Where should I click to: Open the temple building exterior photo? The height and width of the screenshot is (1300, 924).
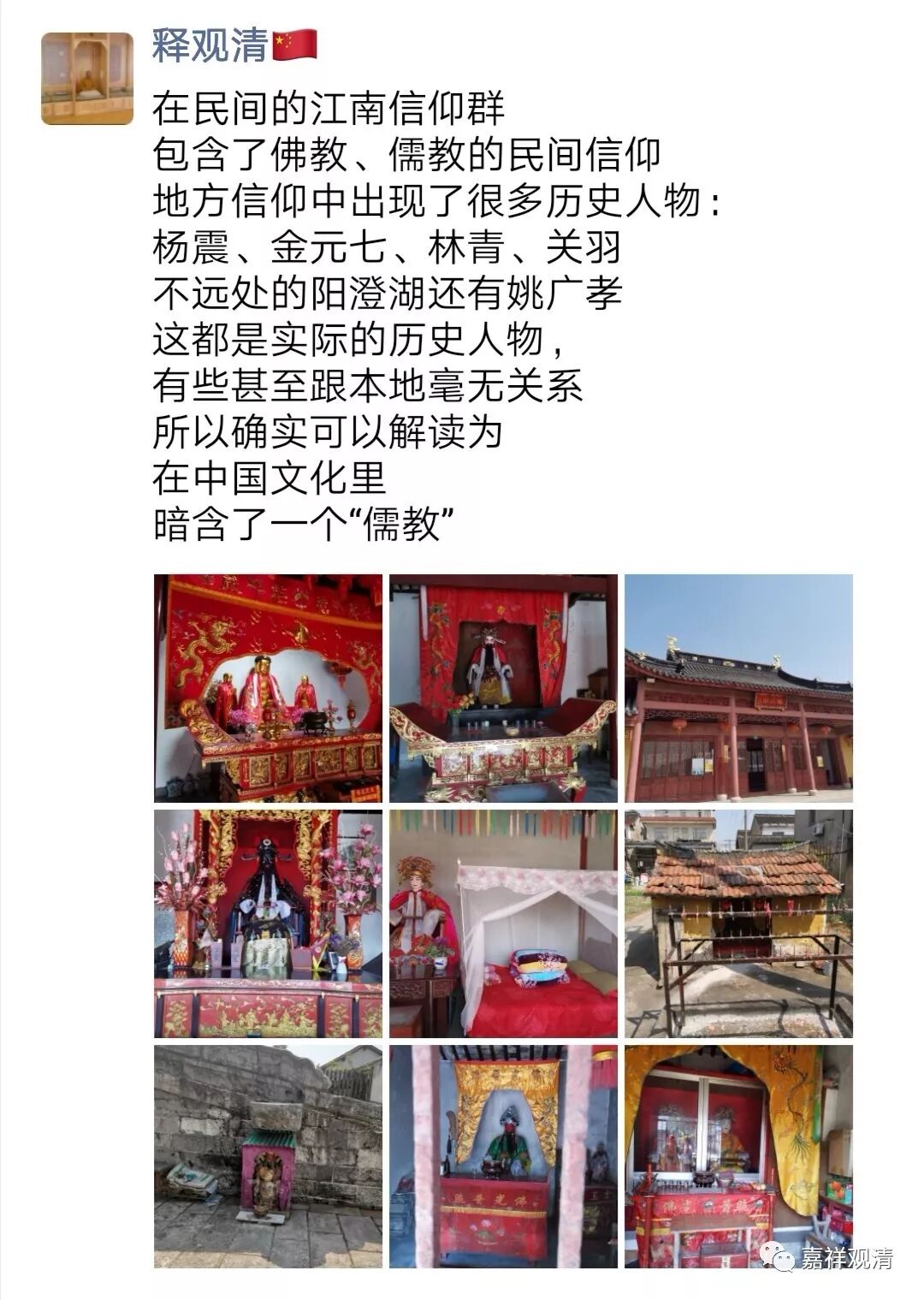point(738,688)
